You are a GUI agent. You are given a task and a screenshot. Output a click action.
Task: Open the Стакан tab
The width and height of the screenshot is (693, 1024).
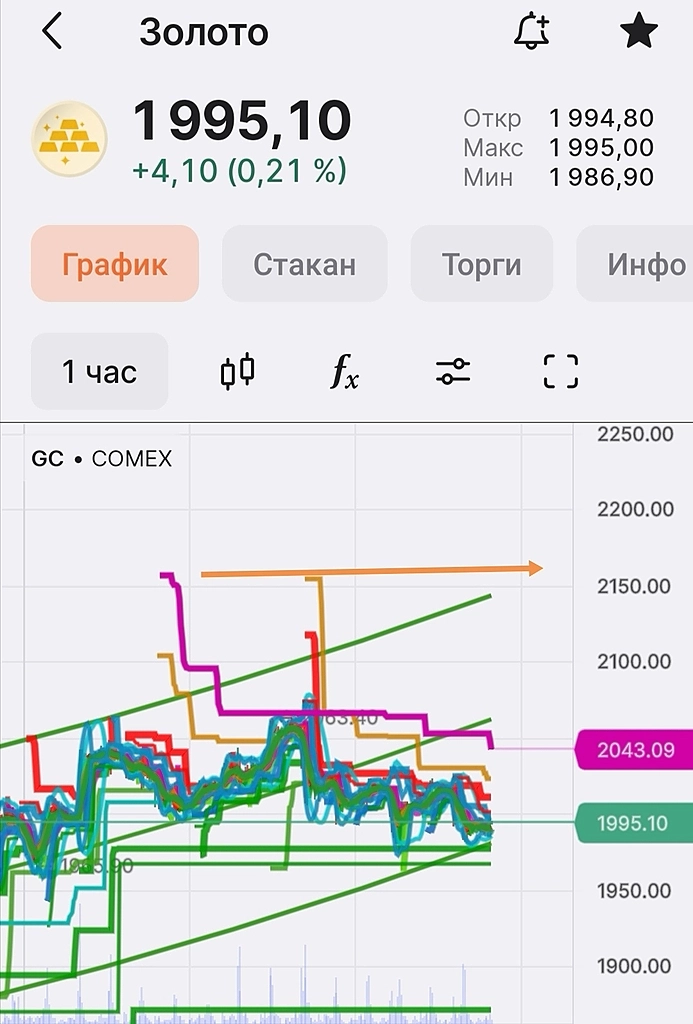tap(304, 264)
